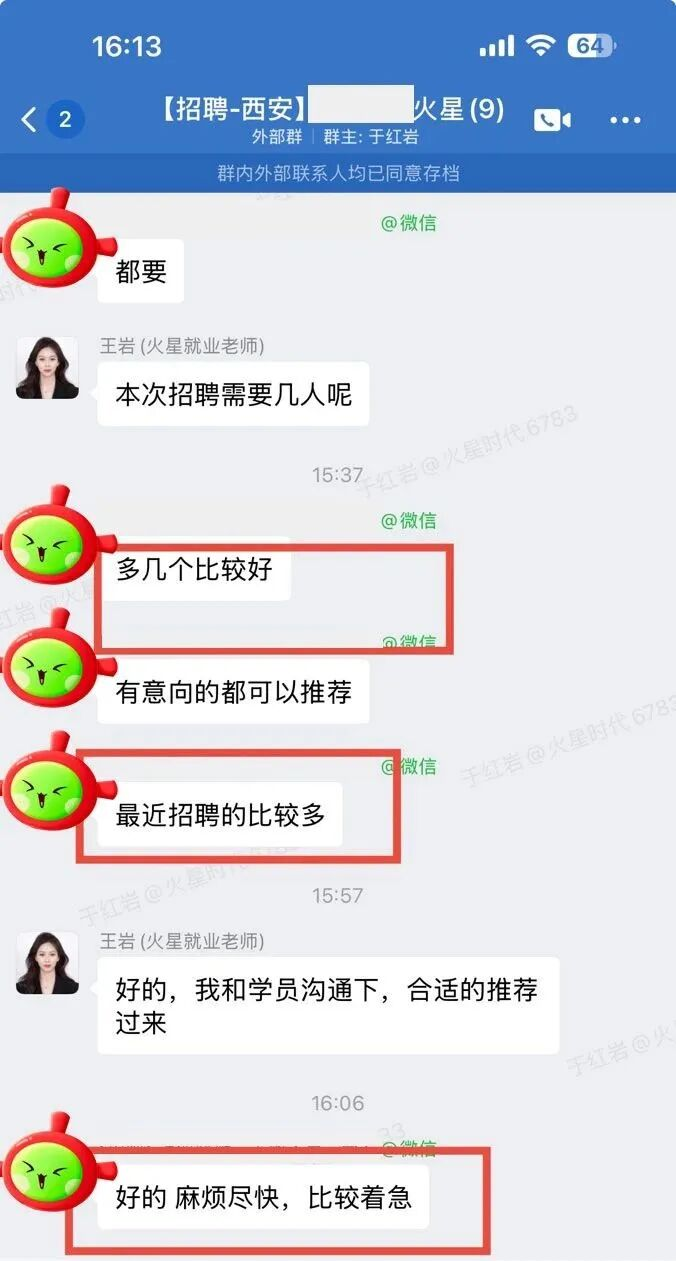Open the group chat overflow menu
Viewport: 676px width, 1261px height.
click(x=625, y=120)
